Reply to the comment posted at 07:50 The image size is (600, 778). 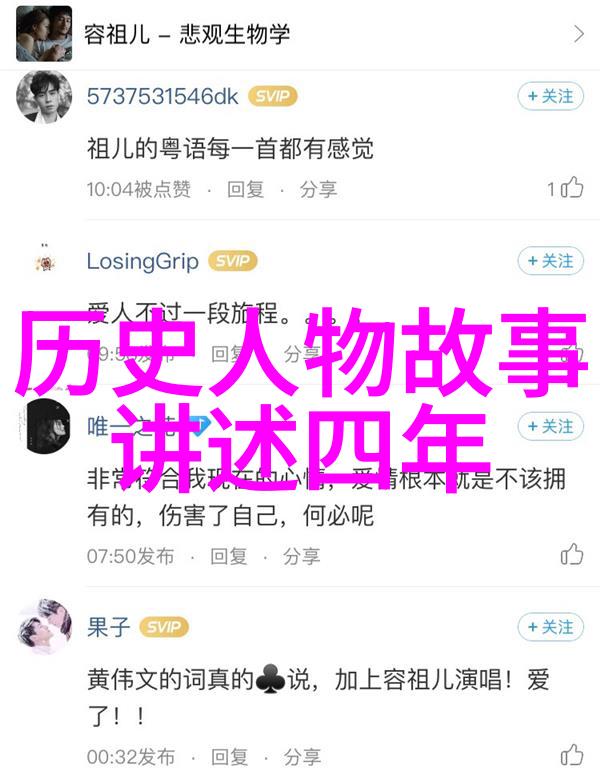pyautogui.click(x=229, y=556)
